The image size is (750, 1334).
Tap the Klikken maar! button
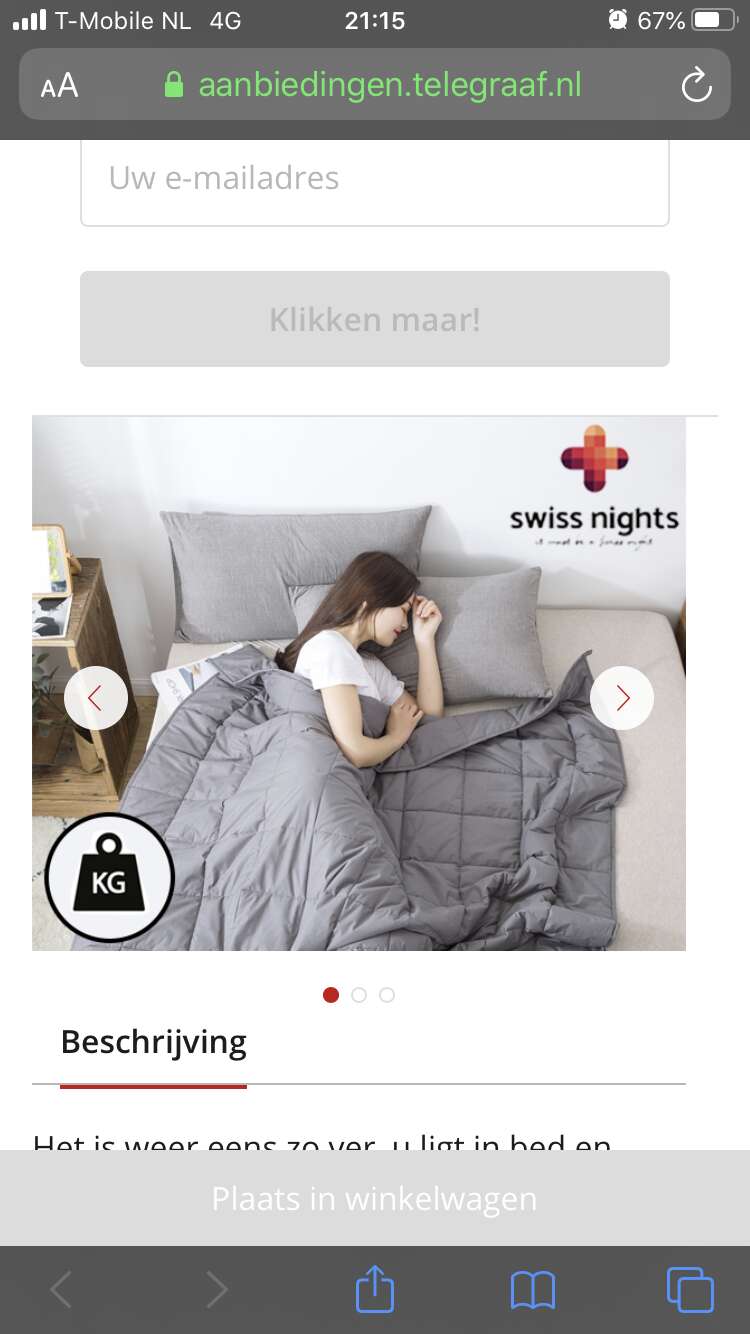375,319
